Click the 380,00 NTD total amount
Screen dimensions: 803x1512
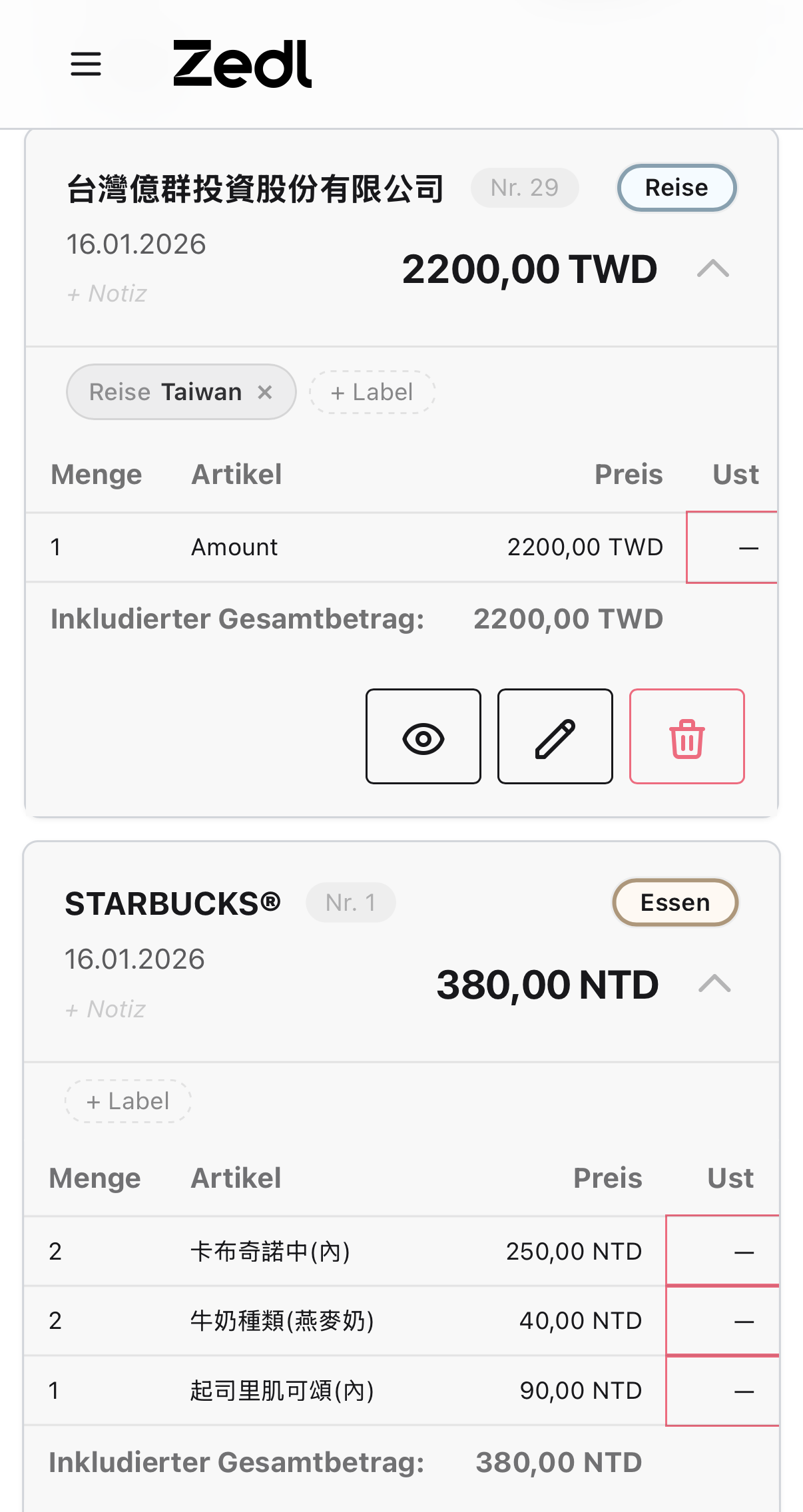[x=546, y=984]
